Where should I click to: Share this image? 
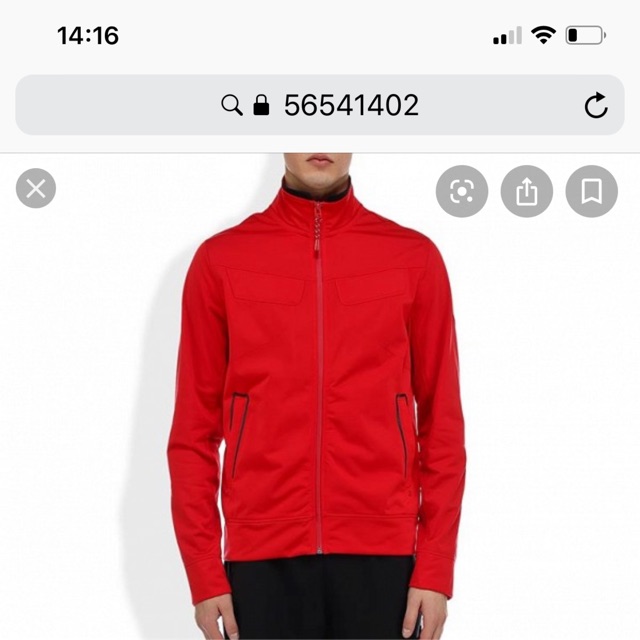pos(527,192)
